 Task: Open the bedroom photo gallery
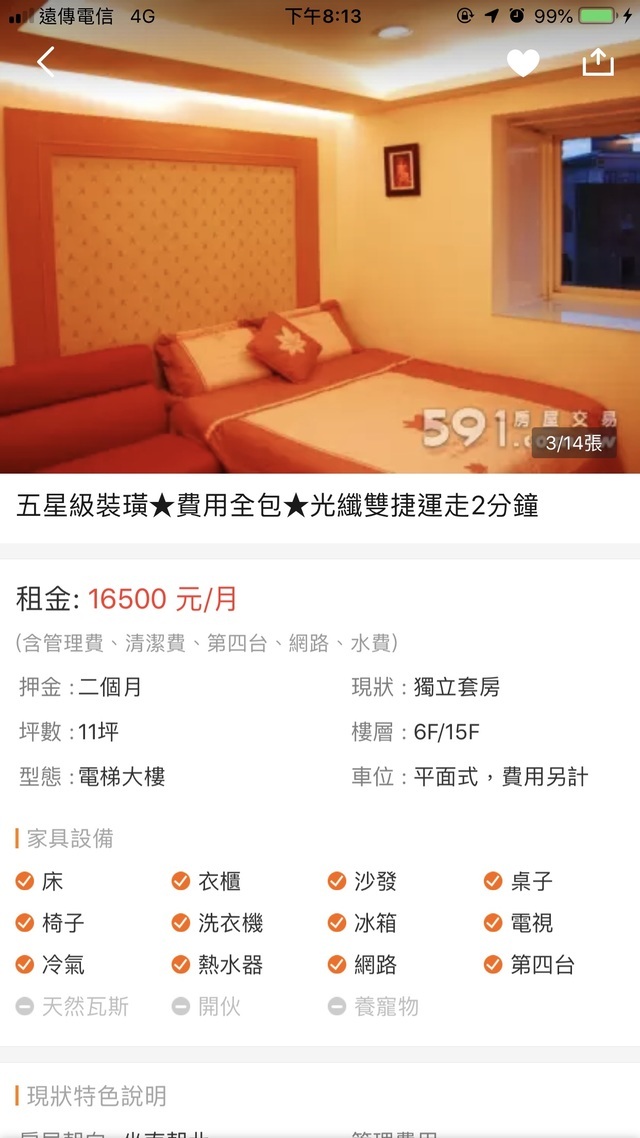click(x=320, y=280)
